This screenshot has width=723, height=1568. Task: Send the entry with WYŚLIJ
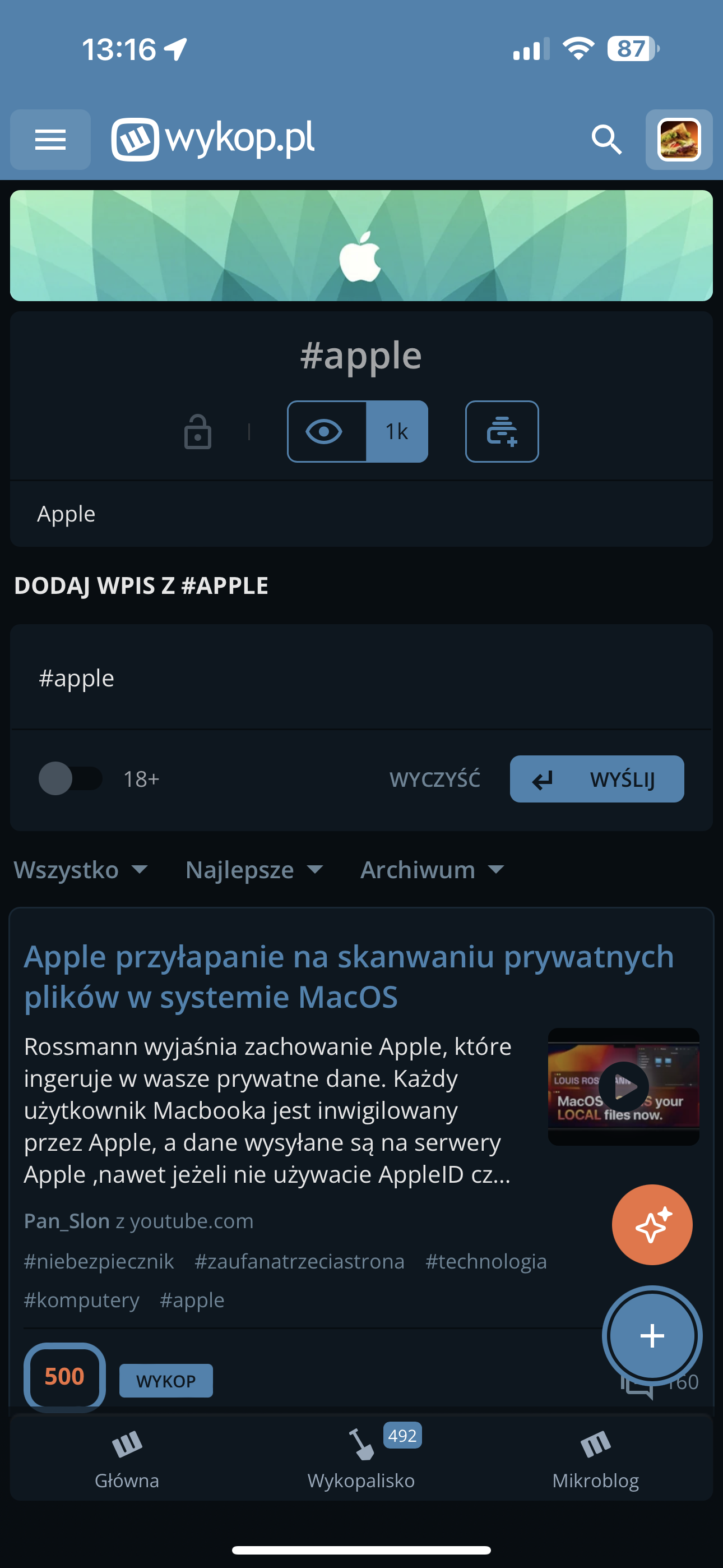596,779
